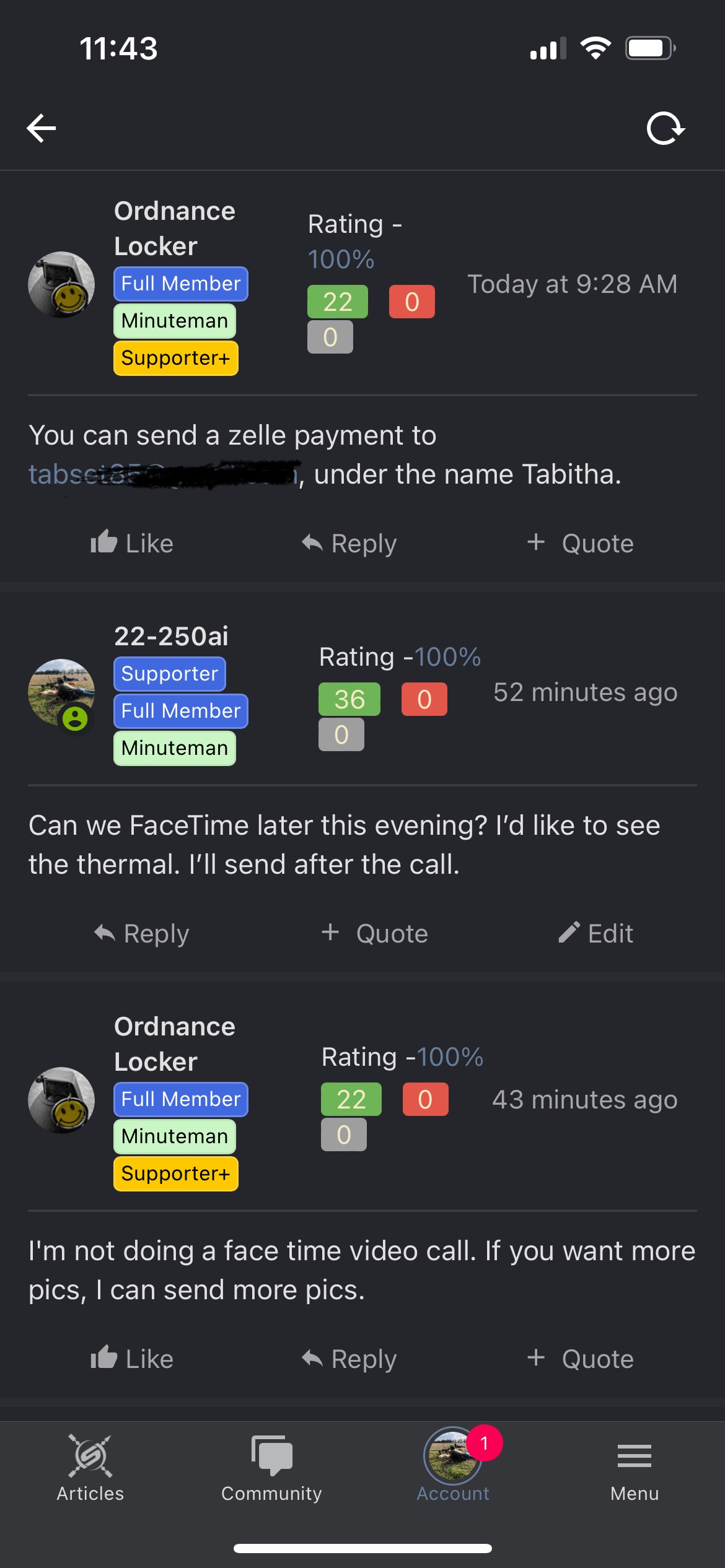Quote the post offering more pics

pos(580,1359)
